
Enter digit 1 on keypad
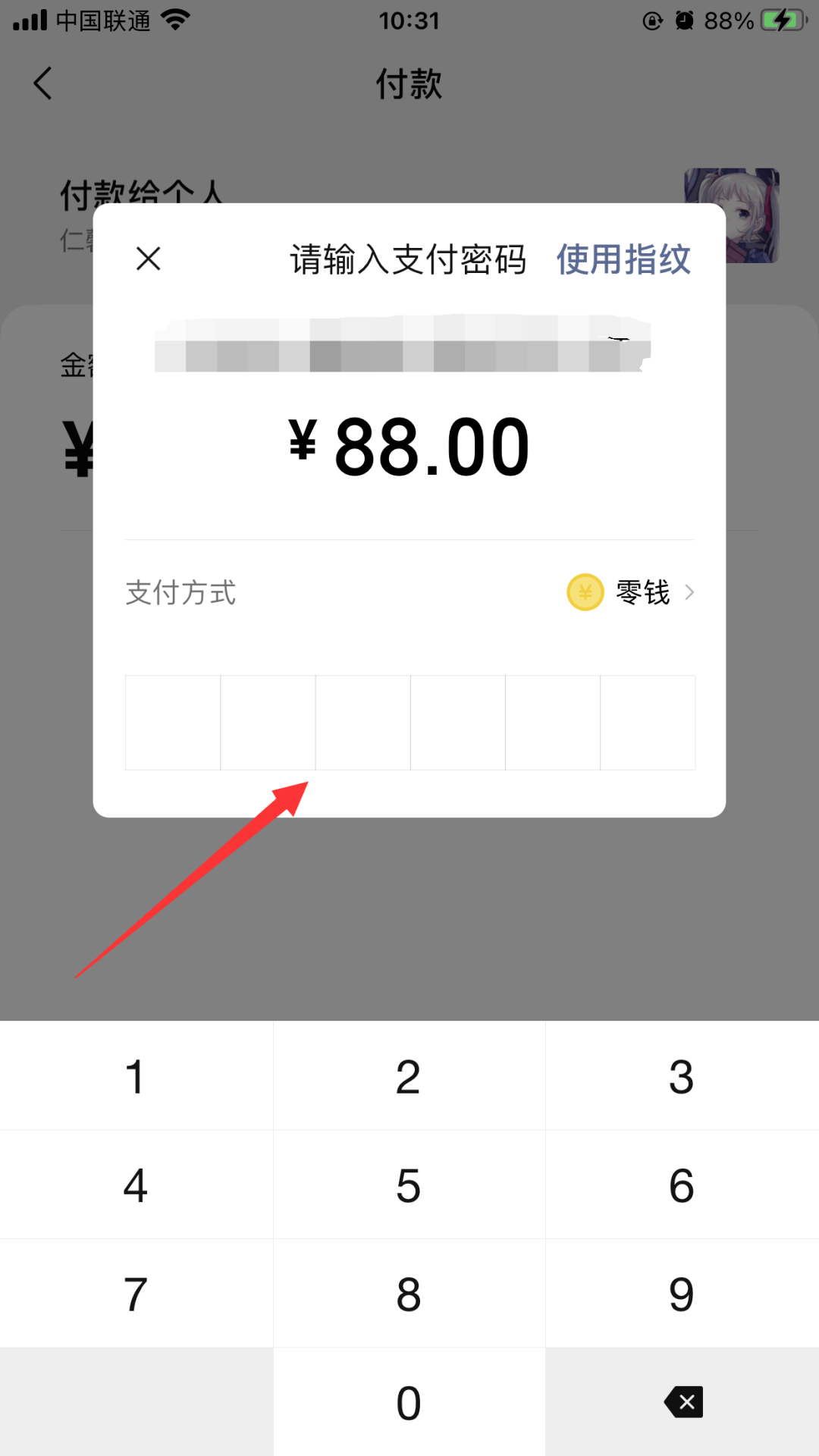click(x=136, y=1076)
